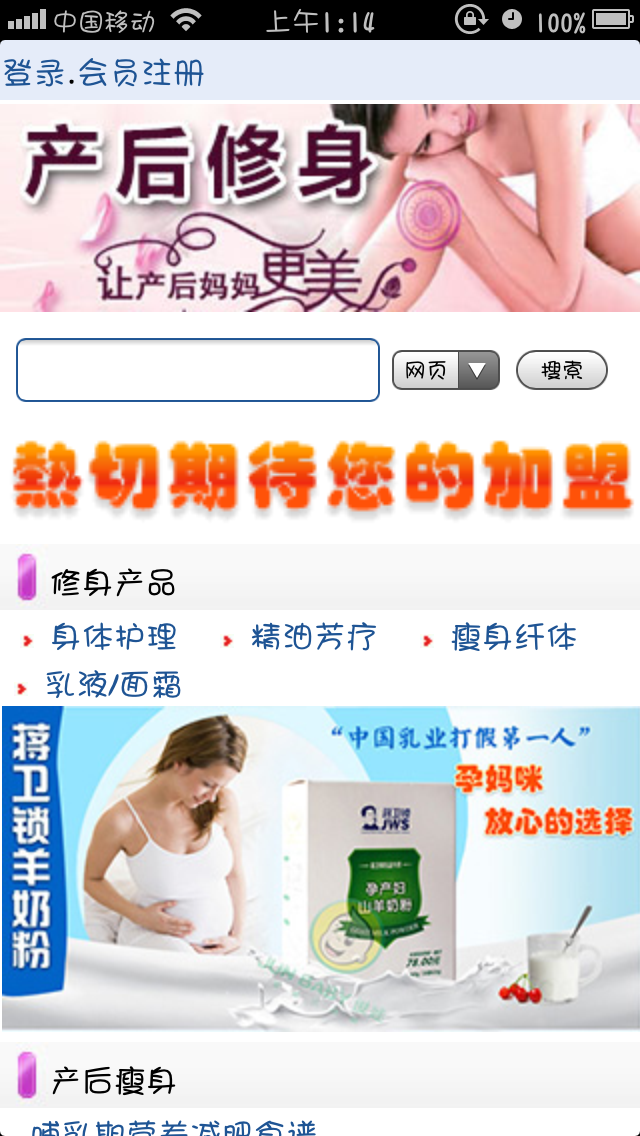This screenshot has width=640, height=1136.
Task: Open the 乳液/面霜 category
Action: pos(113,685)
